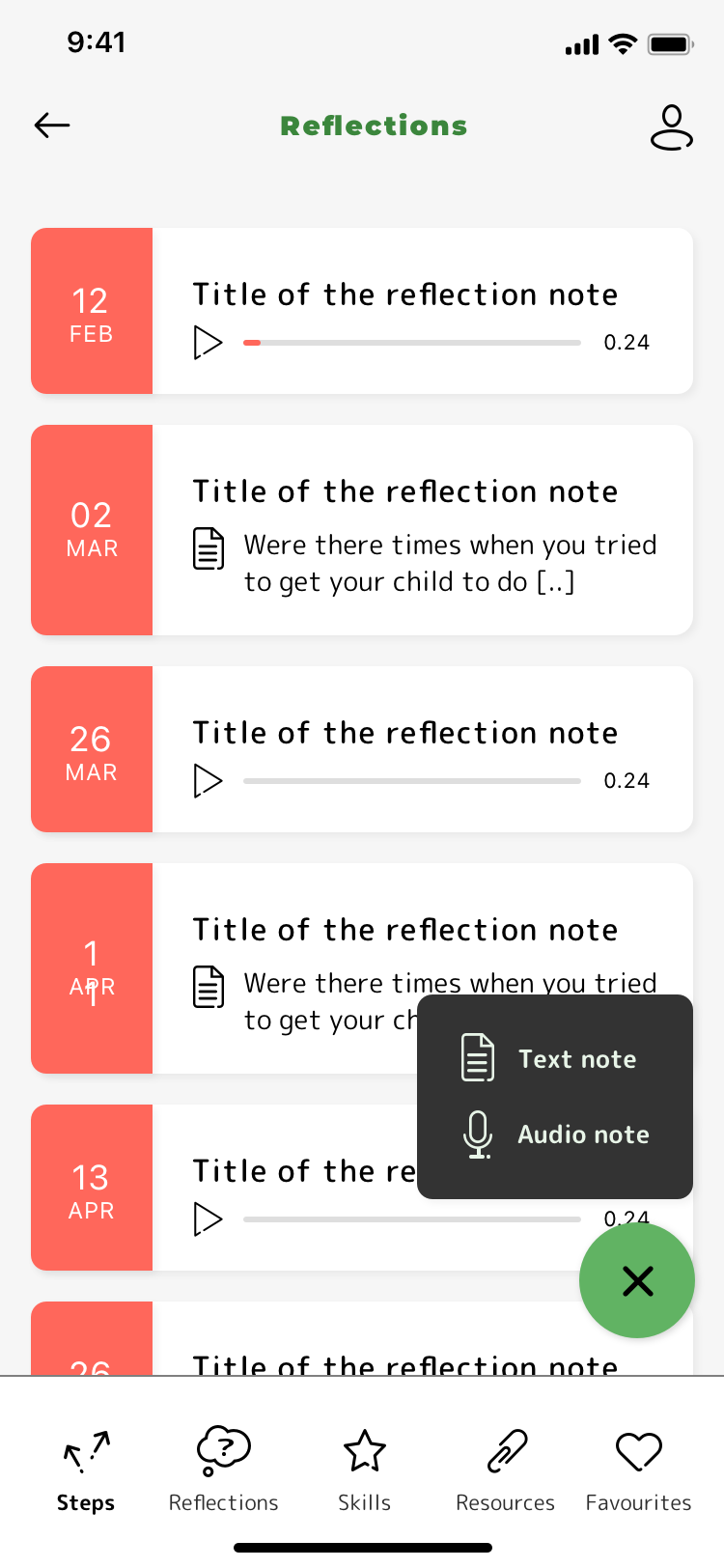Switch to the Resources tab
Image resolution: width=724 pixels, height=1568 pixels.
(505, 1471)
